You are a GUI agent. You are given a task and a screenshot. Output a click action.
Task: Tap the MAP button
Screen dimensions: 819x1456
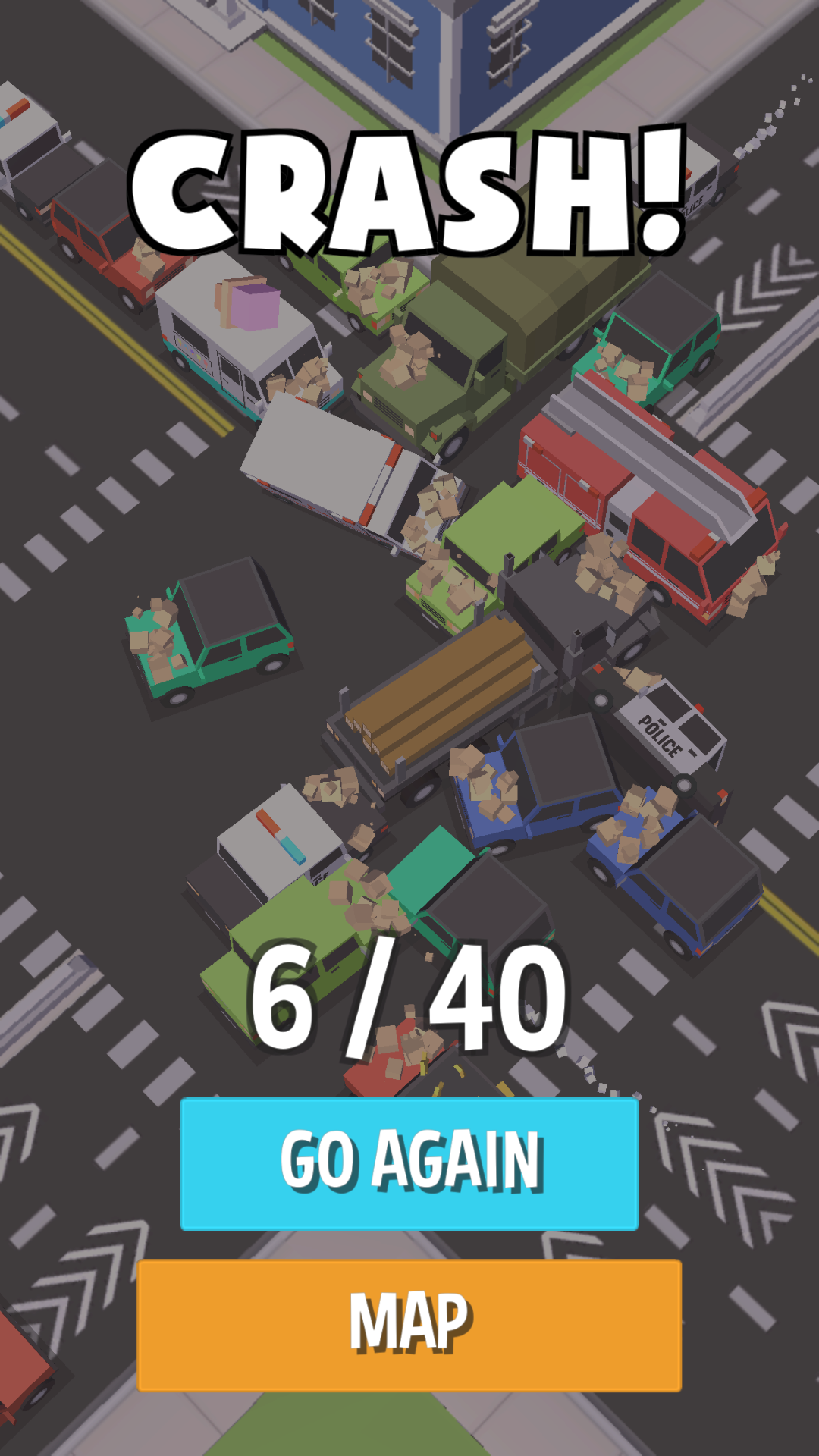[x=409, y=1301]
